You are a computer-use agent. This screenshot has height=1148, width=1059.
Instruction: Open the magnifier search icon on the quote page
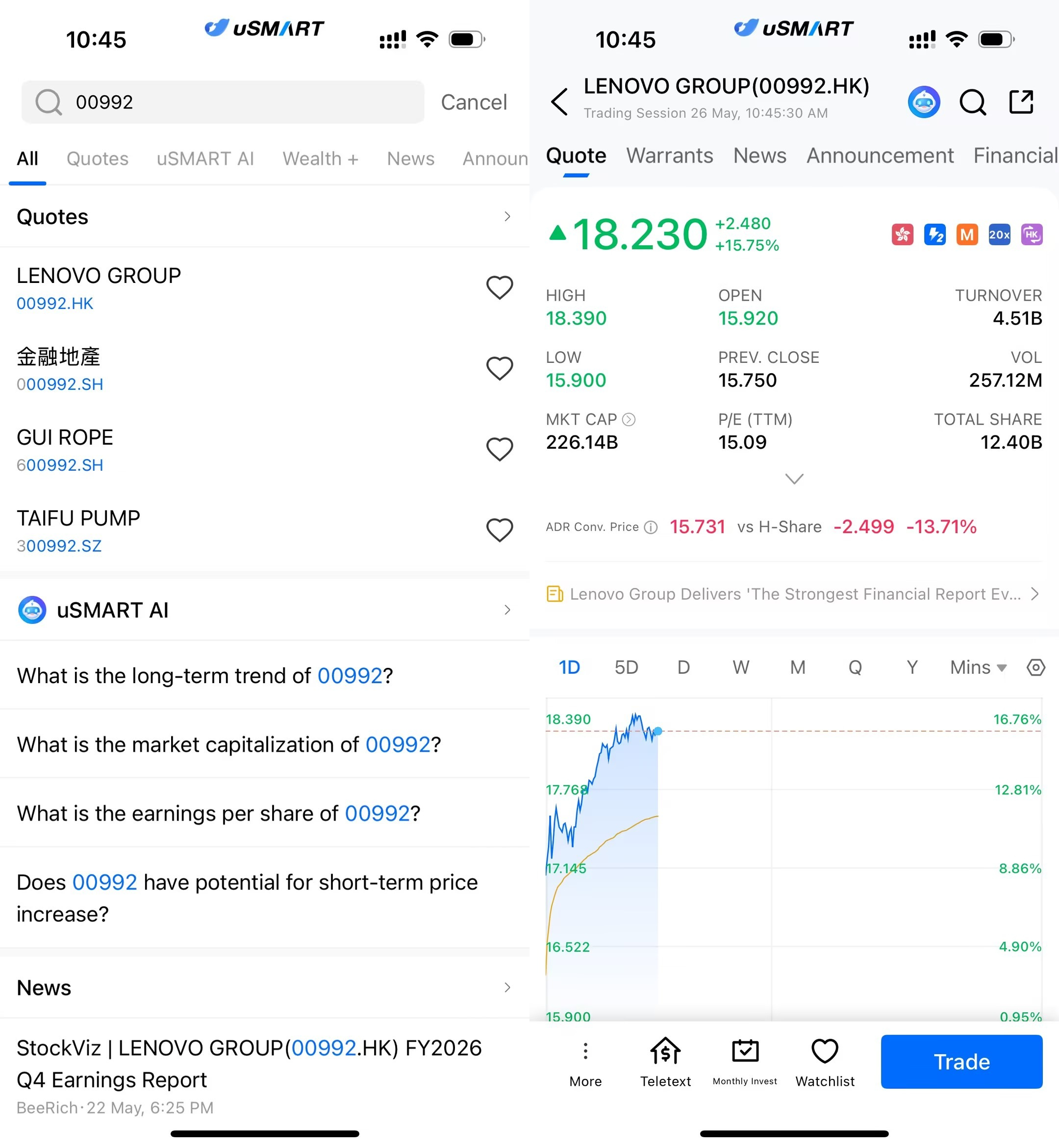[973, 102]
